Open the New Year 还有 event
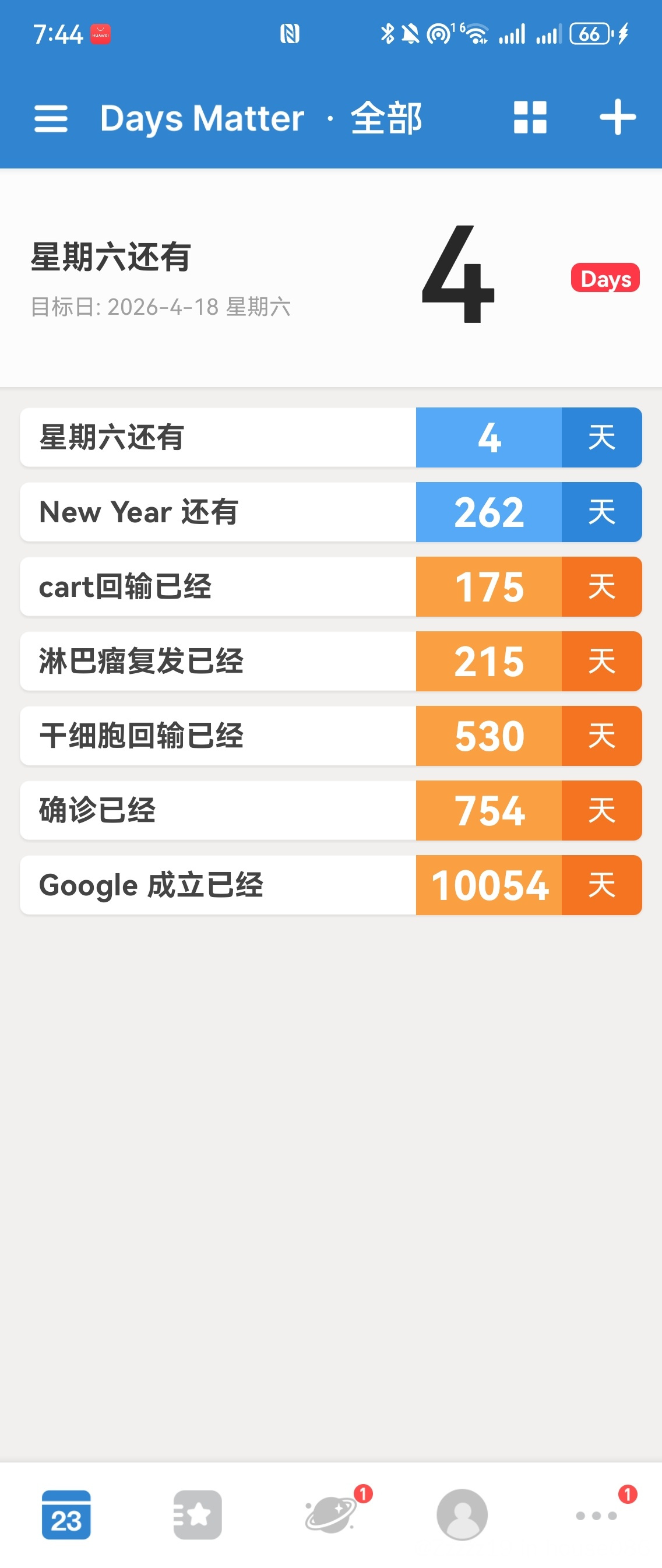The width and height of the screenshot is (662, 1568). tap(330, 512)
